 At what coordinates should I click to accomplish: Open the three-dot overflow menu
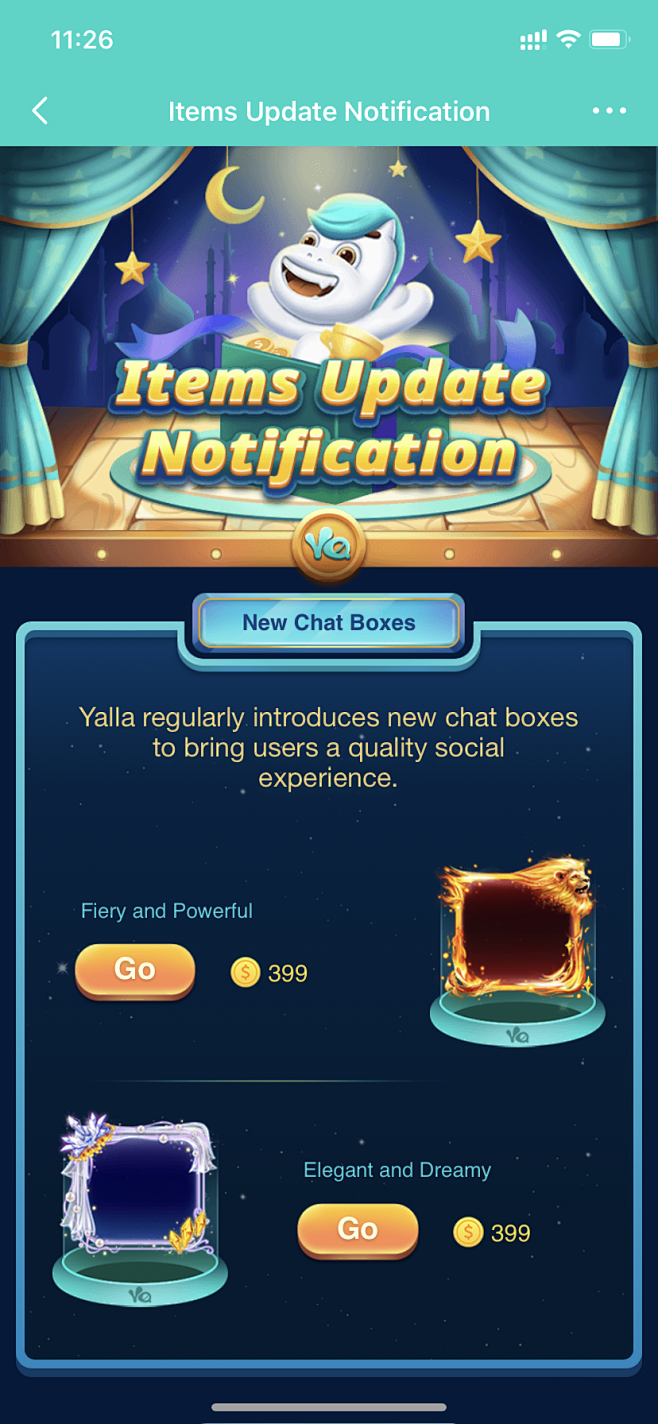tap(609, 111)
